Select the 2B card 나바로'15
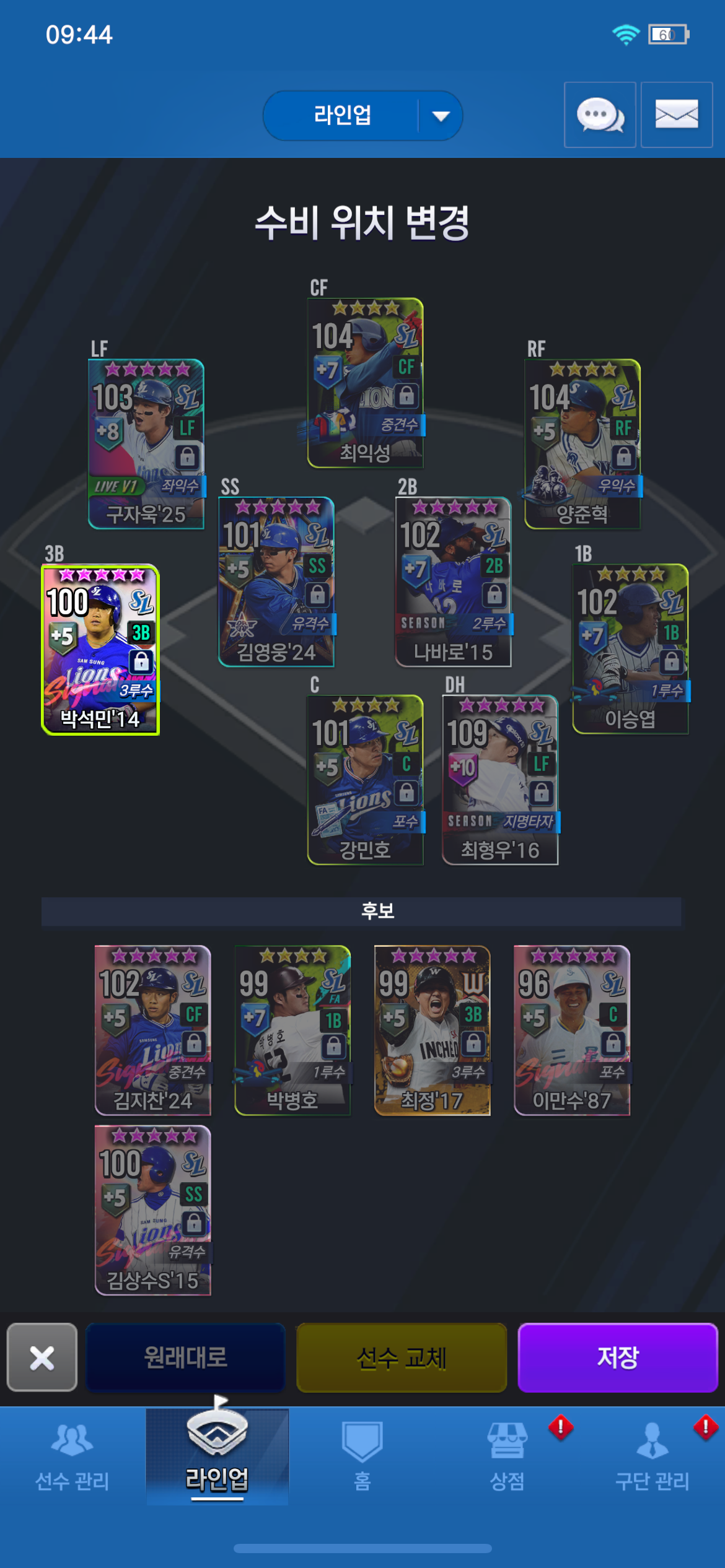This screenshot has width=725, height=1568. [x=454, y=582]
